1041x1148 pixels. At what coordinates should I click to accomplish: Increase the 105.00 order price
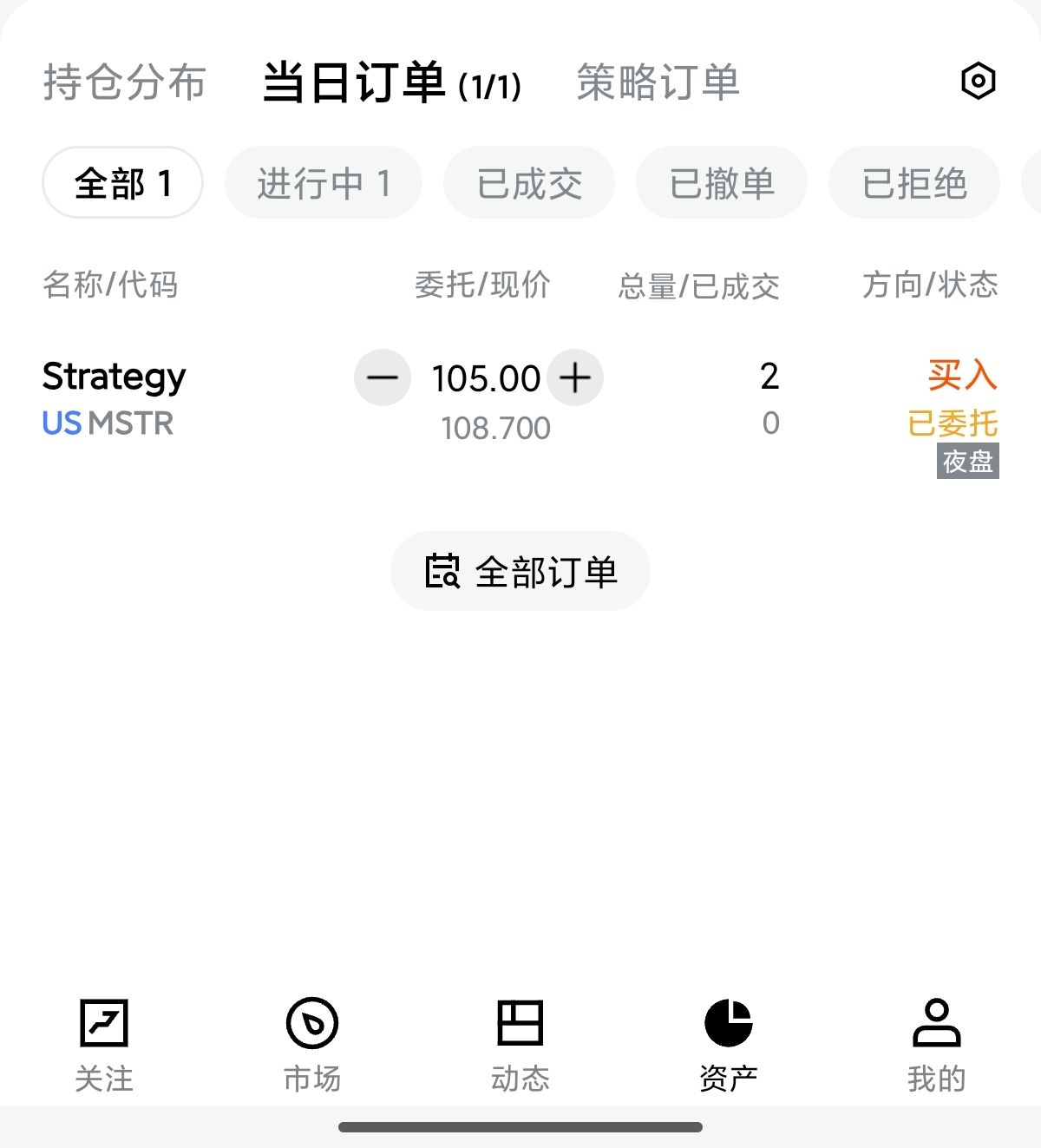click(x=575, y=377)
